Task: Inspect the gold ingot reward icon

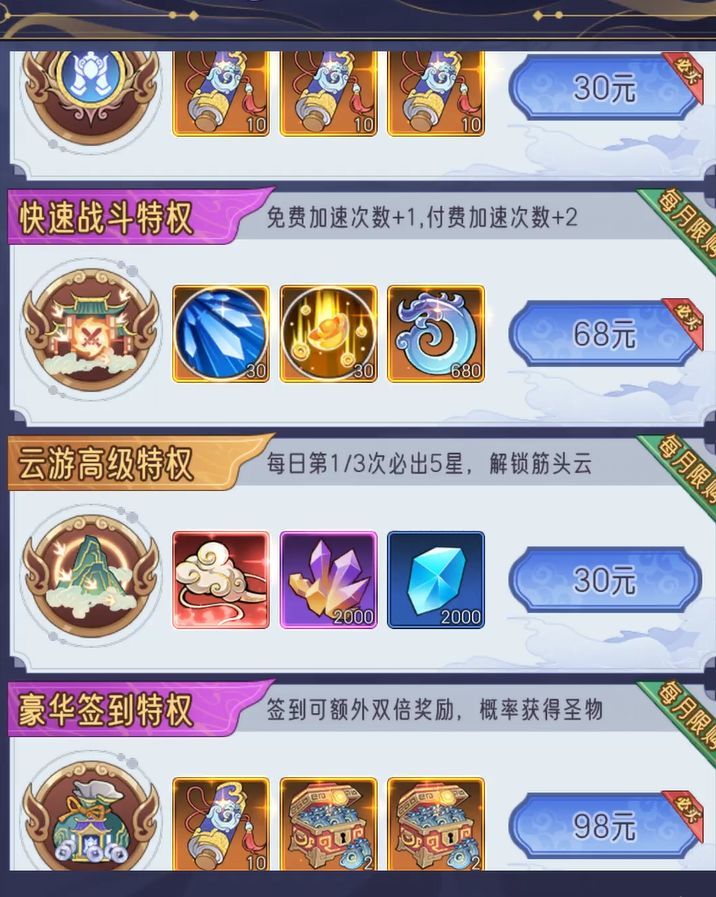Action: point(329,334)
